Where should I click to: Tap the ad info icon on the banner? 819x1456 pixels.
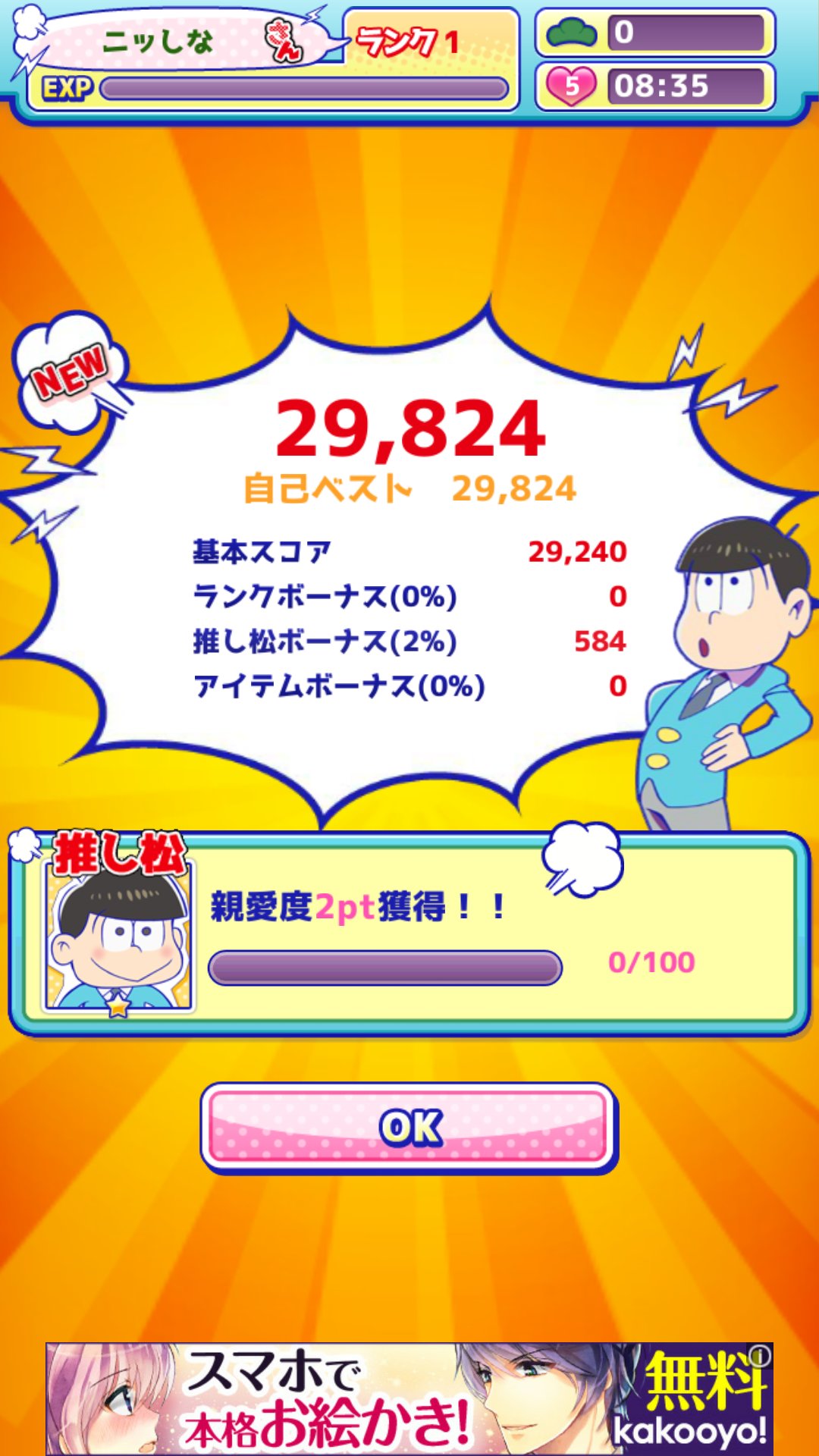(761, 1355)
